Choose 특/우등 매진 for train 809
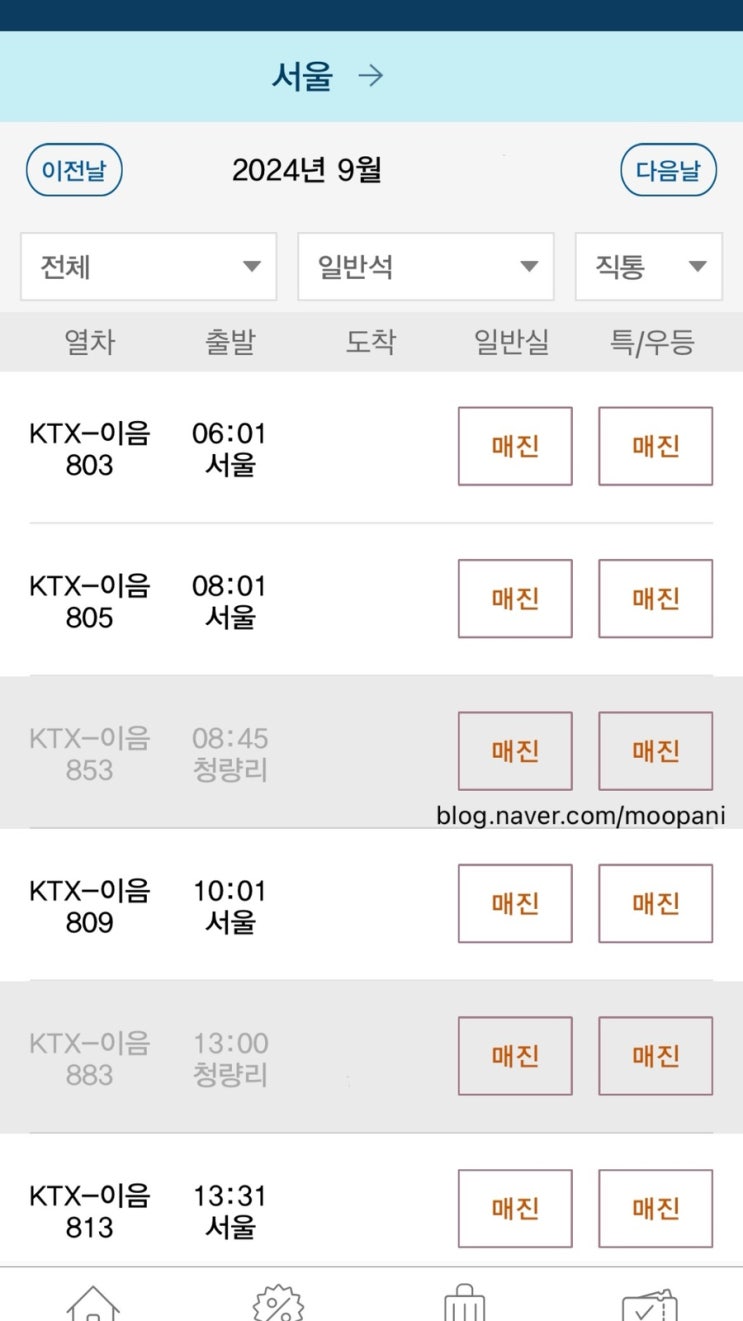743x1321 pixels. coord(655,904)
